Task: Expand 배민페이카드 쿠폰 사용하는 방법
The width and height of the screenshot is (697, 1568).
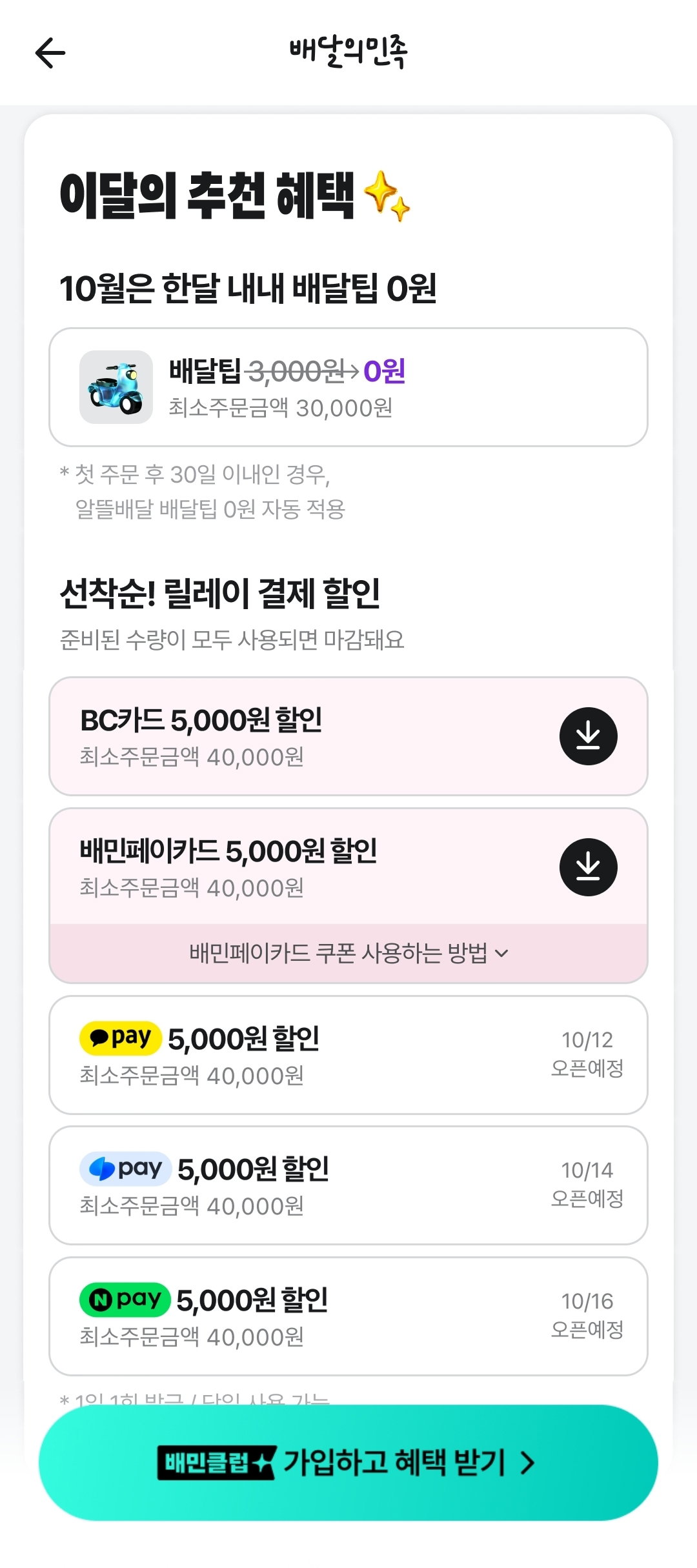Action: coord(348,953)
